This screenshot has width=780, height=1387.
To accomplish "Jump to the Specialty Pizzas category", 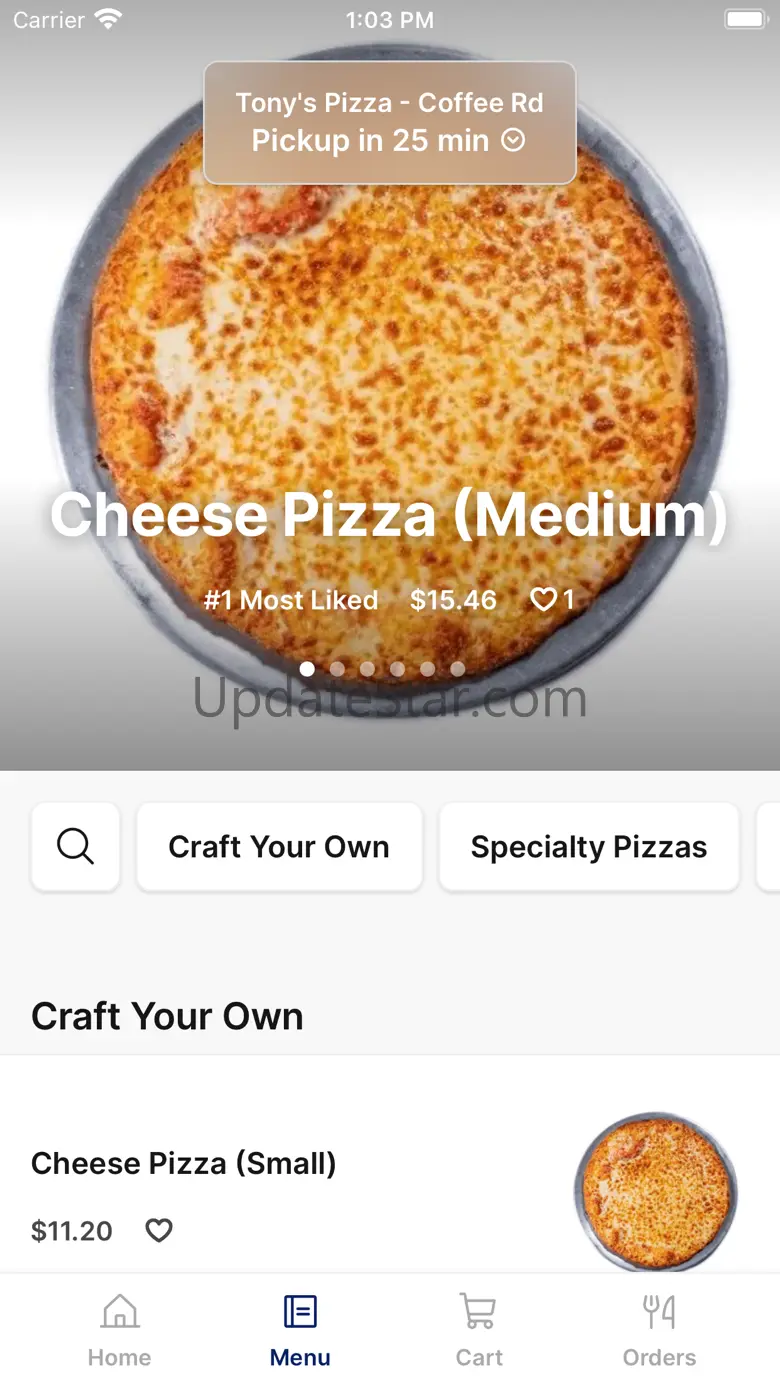I will click(588, 847).
